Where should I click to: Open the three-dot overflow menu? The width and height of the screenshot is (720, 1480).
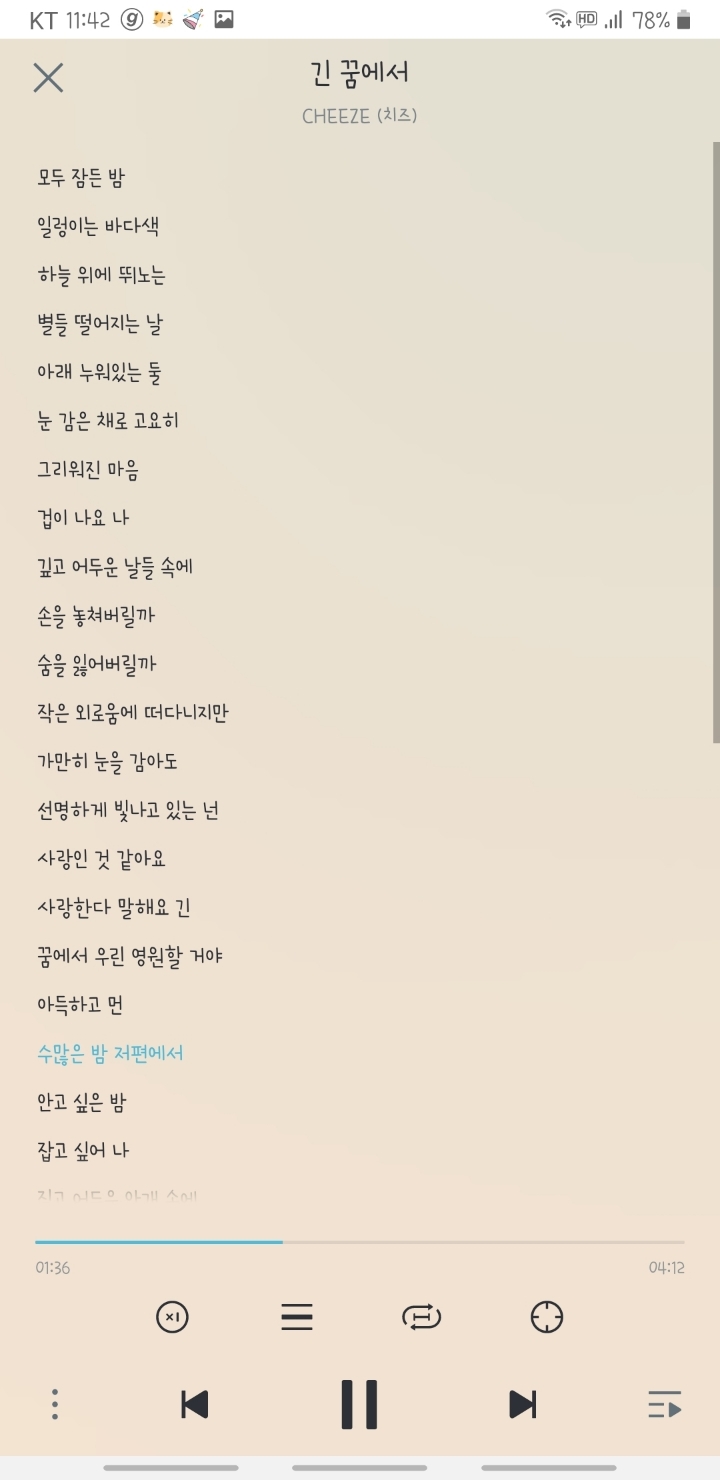click(x=55, y=1404)
